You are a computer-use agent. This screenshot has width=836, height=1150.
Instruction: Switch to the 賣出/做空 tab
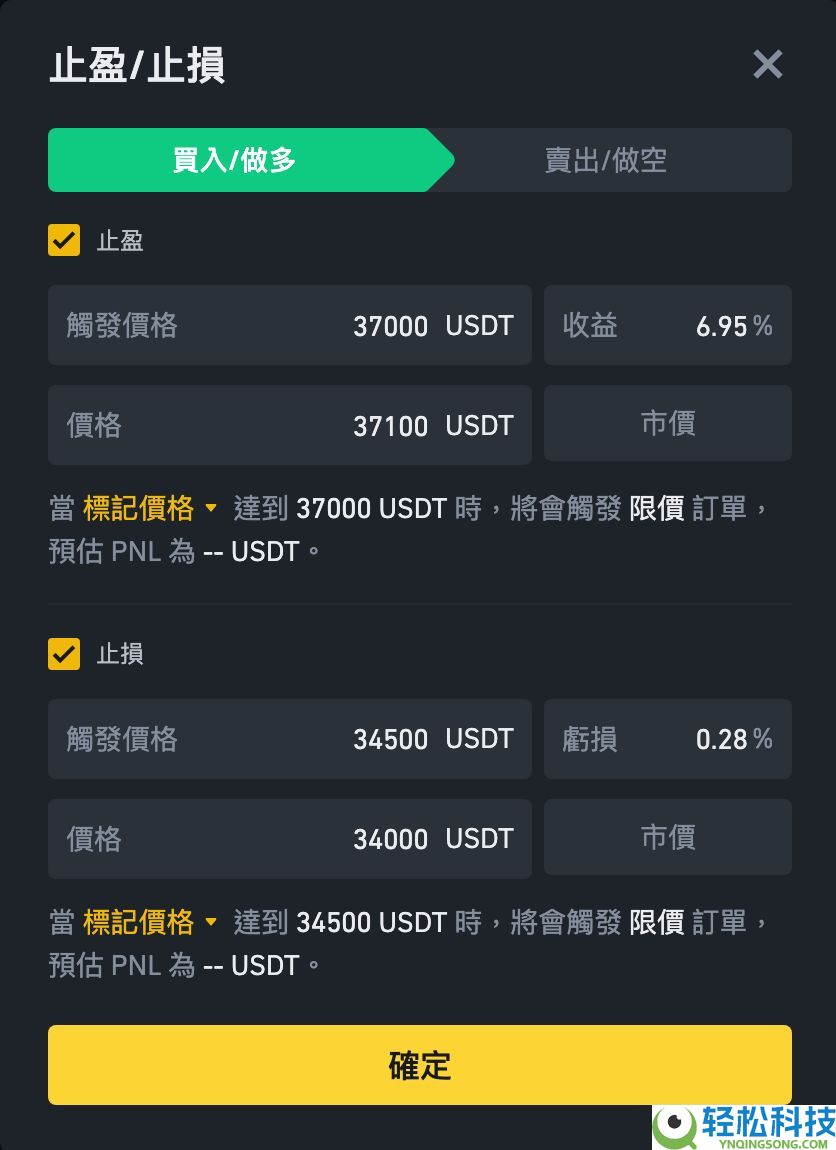click(605, 160)
